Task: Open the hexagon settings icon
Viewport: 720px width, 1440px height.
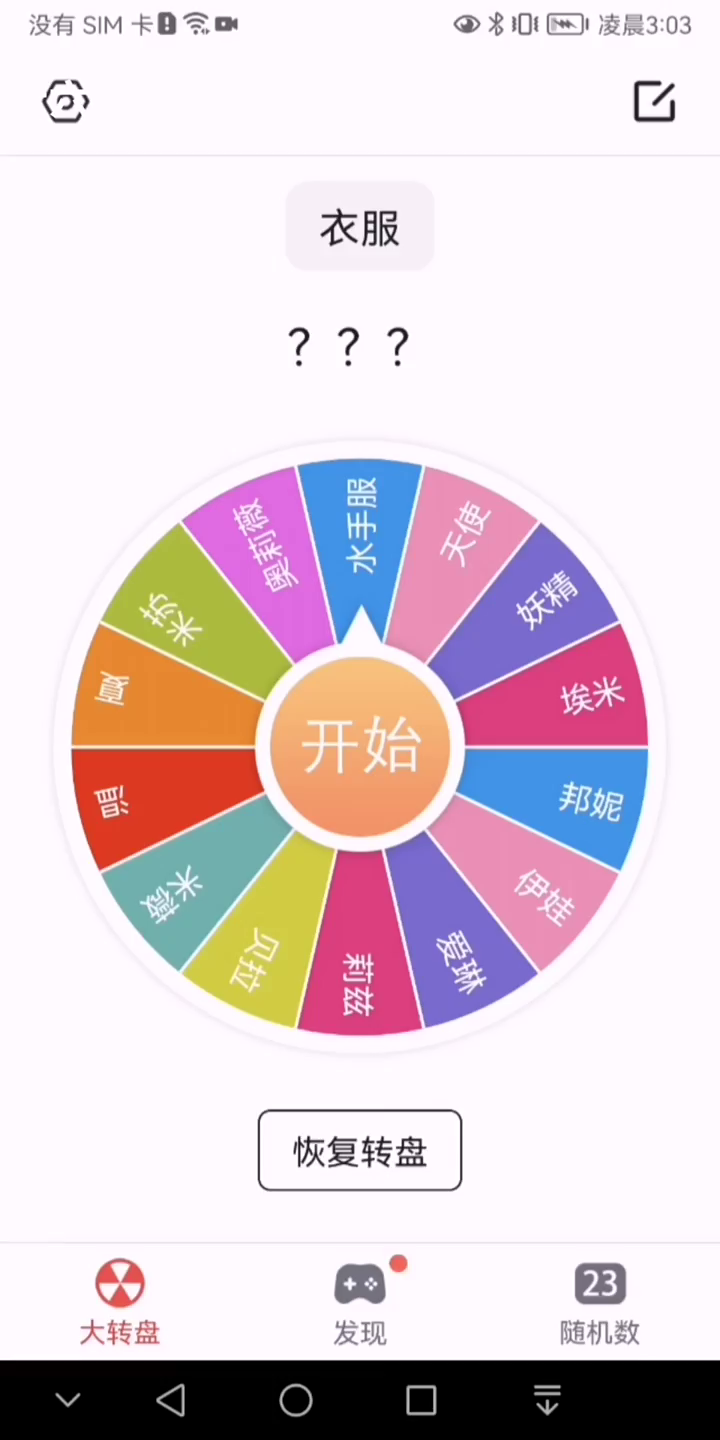Action: tap(66, 101)
